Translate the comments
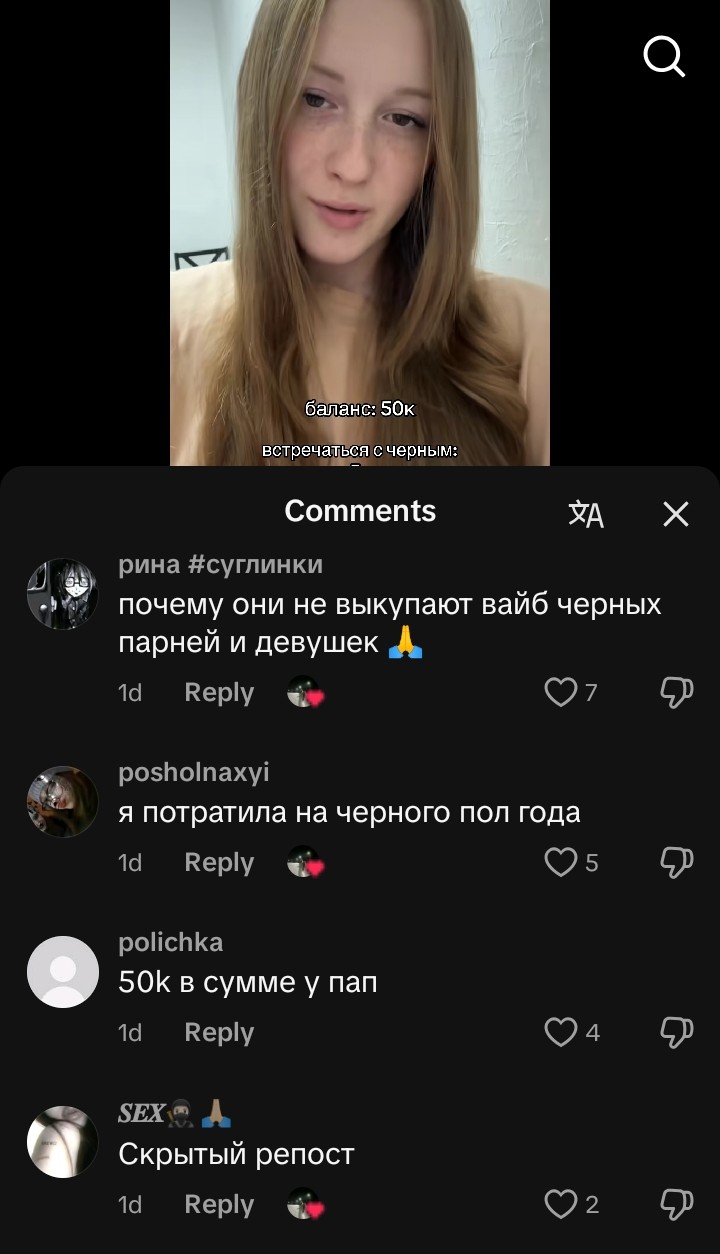This screenshot has height=1254, width=720. [x=586, y=514]
